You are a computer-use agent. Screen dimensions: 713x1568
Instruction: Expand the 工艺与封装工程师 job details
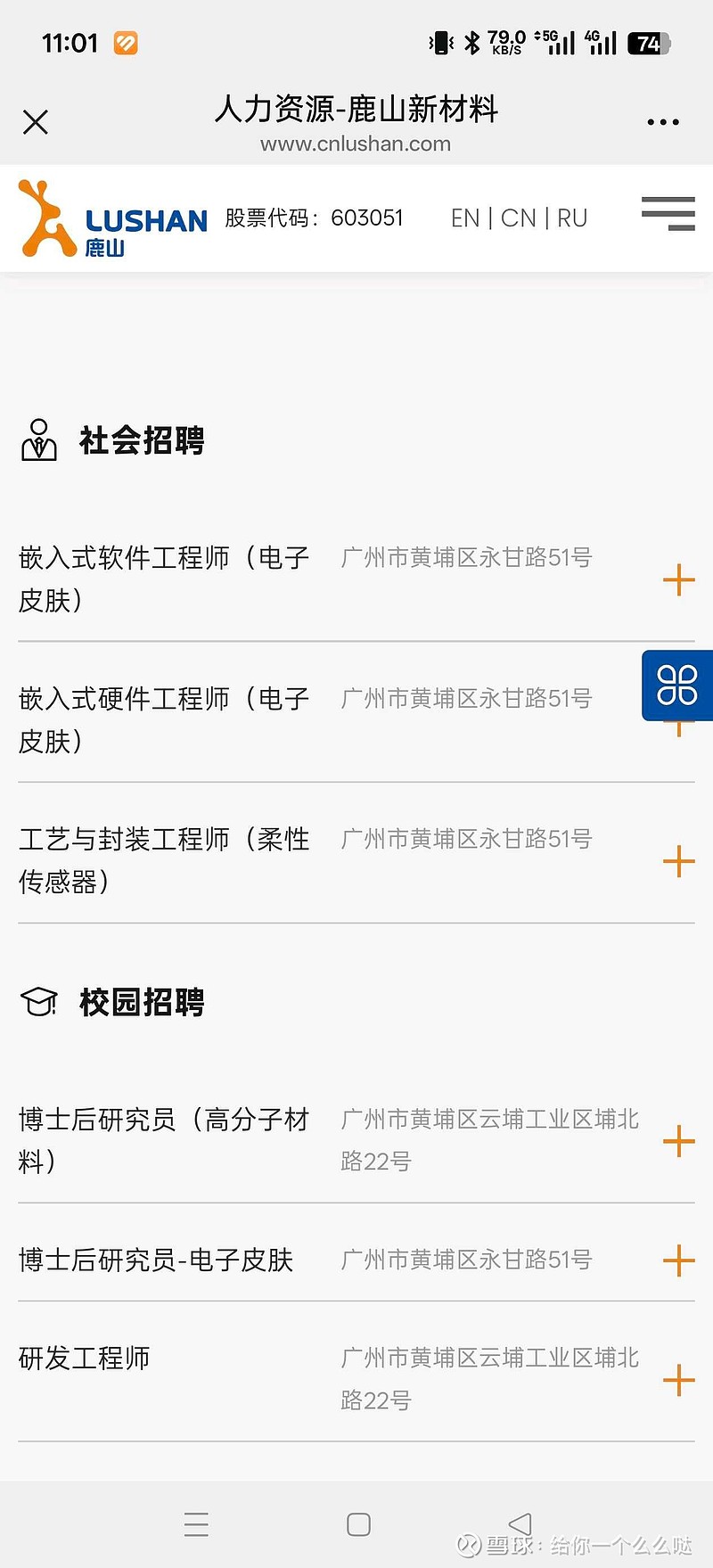pos(677,861)
